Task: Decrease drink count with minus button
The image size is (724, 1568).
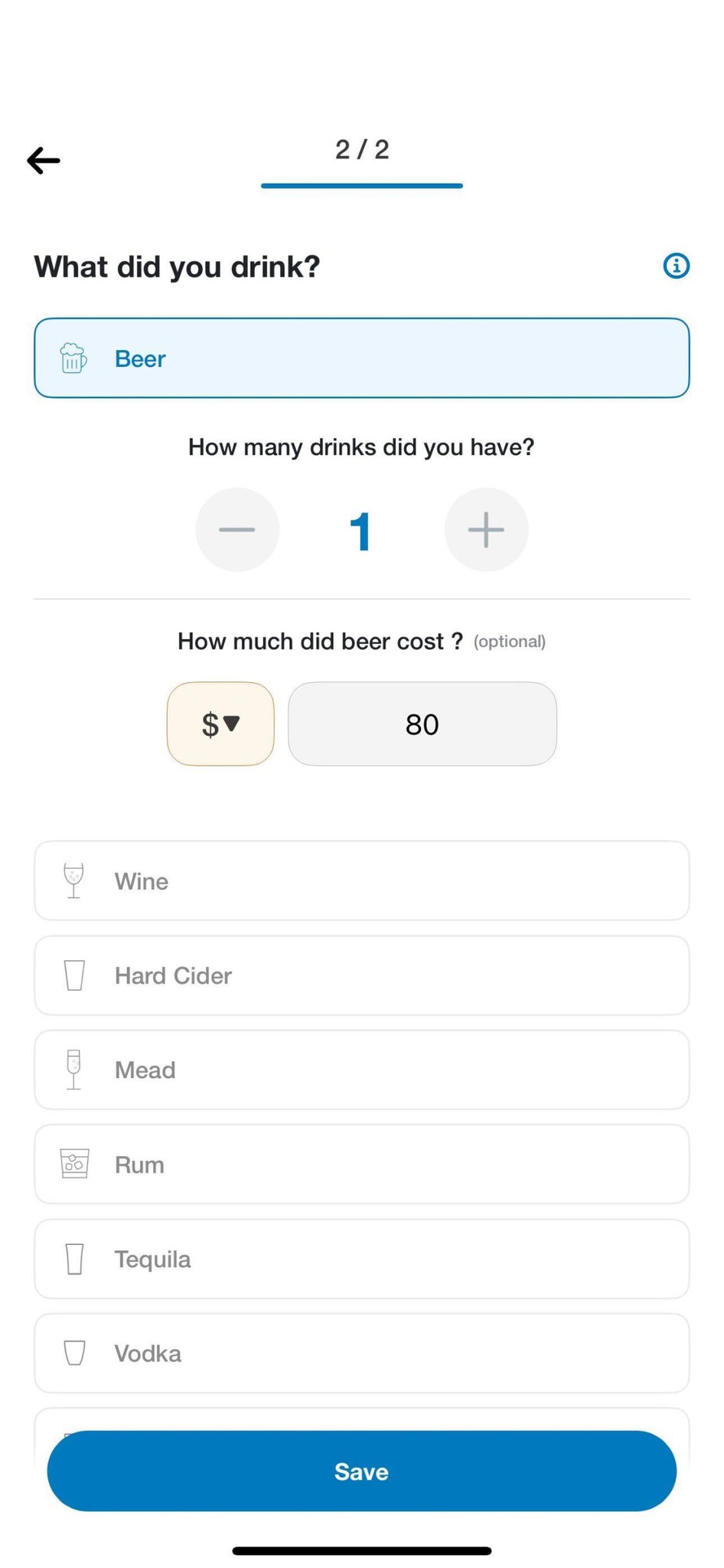Action: [x=237, y=529]
